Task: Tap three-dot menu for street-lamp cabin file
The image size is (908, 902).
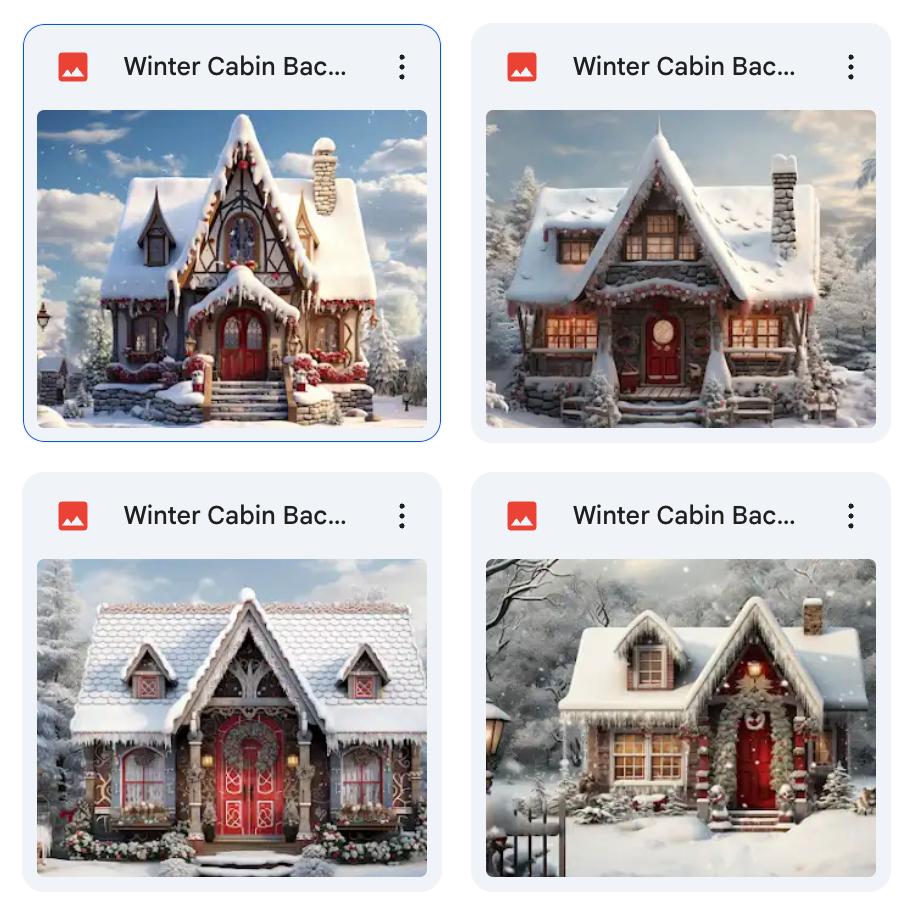Action: click(850, 516)
